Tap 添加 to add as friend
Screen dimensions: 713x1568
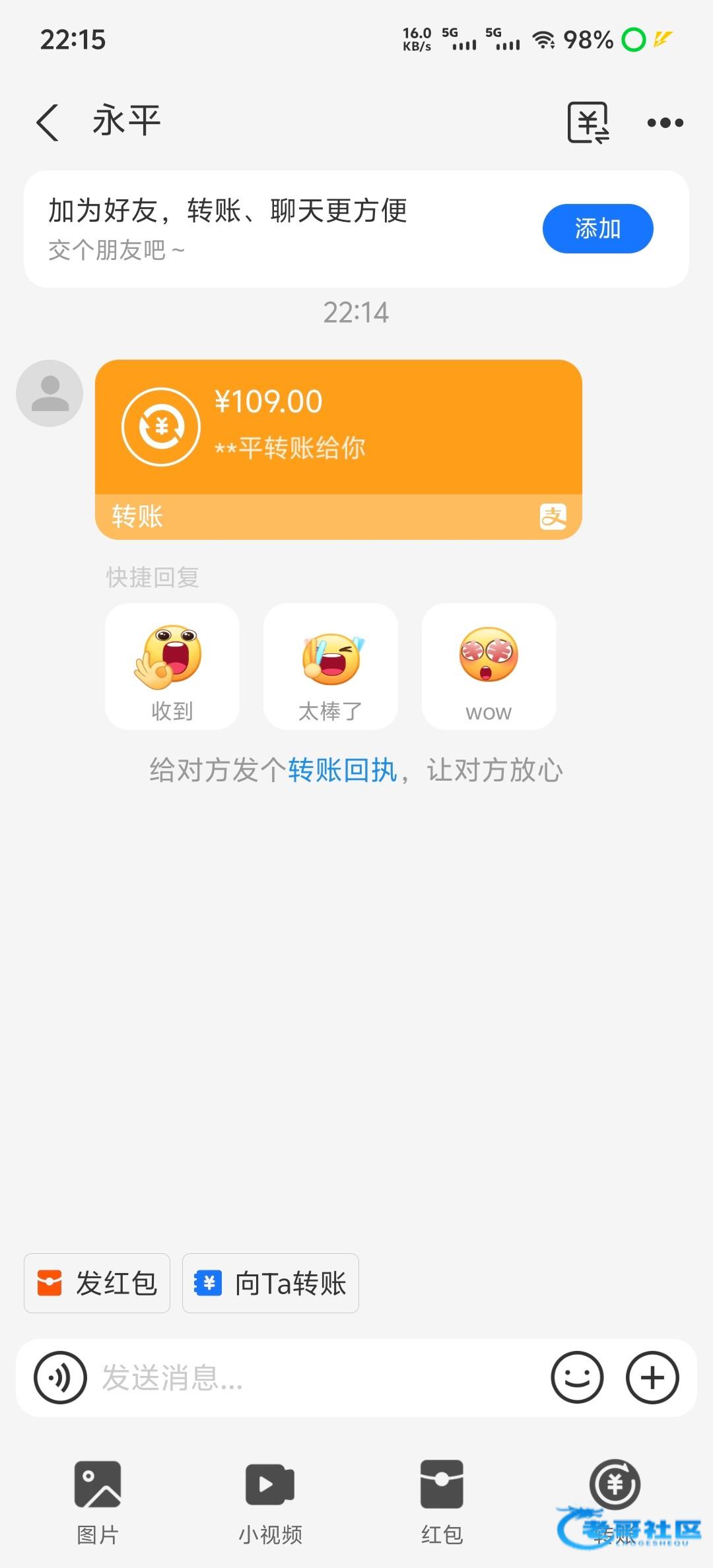coord(597,228)
